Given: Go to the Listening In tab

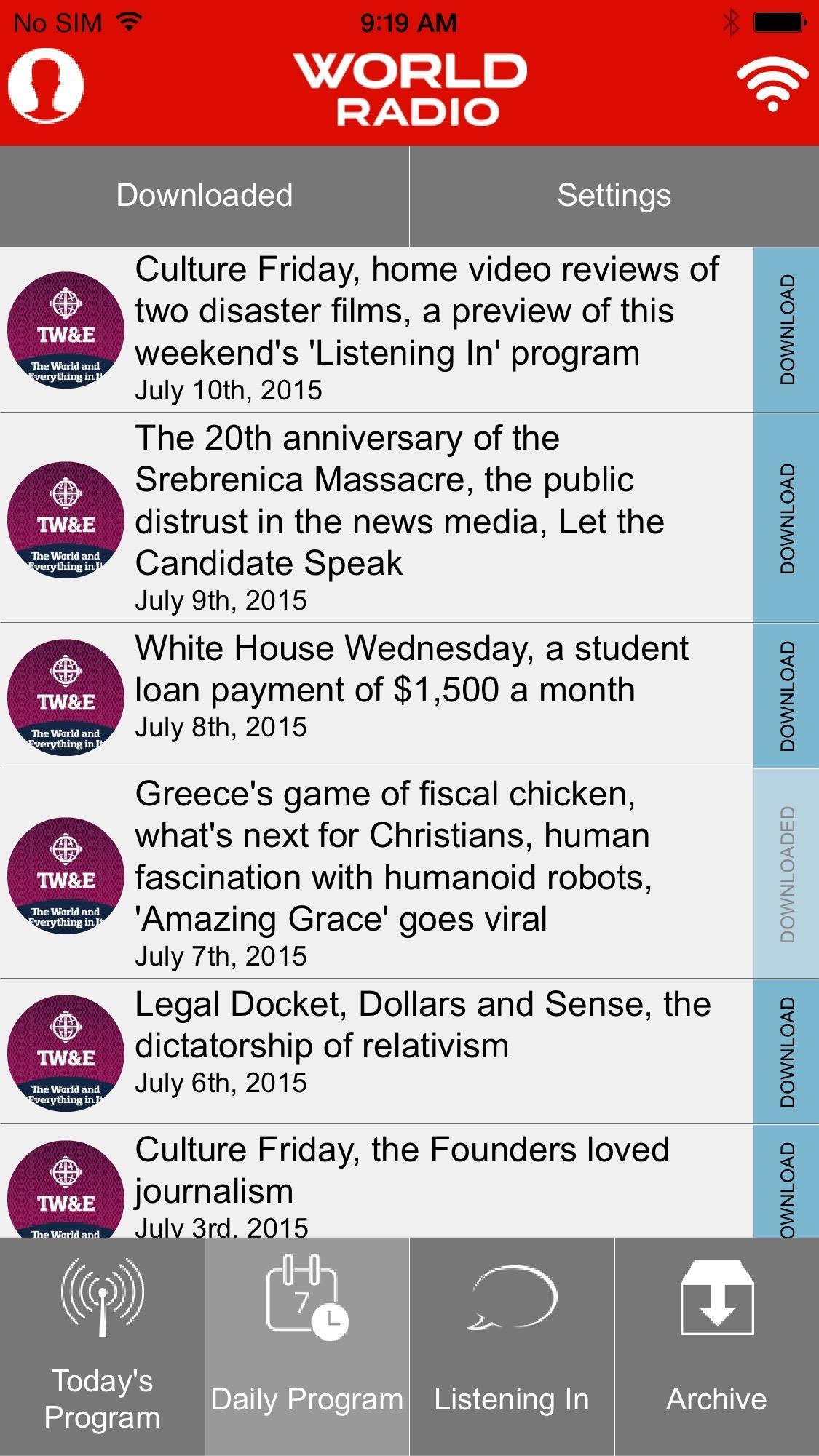Looking at the screenshot, I should click(512, 1347).
